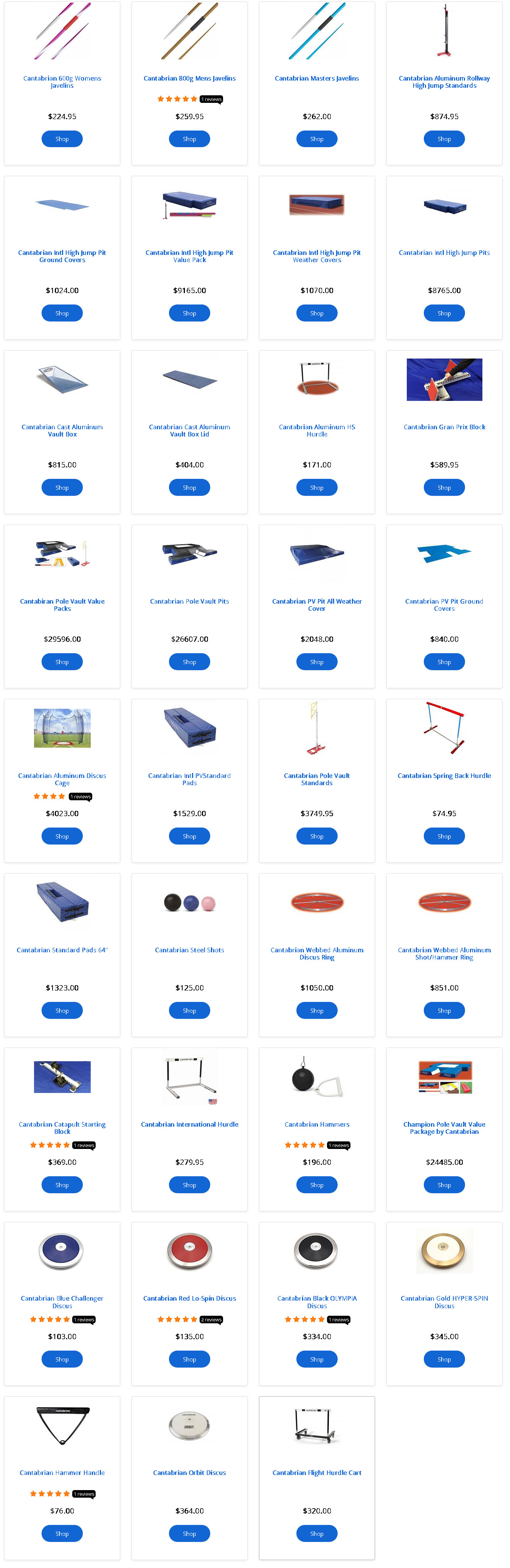Image resolution: width=510 pixels, height=1568 pixels.
Task: Open Cantabrian Steel Shots product title
Action: tap(189, 950)
